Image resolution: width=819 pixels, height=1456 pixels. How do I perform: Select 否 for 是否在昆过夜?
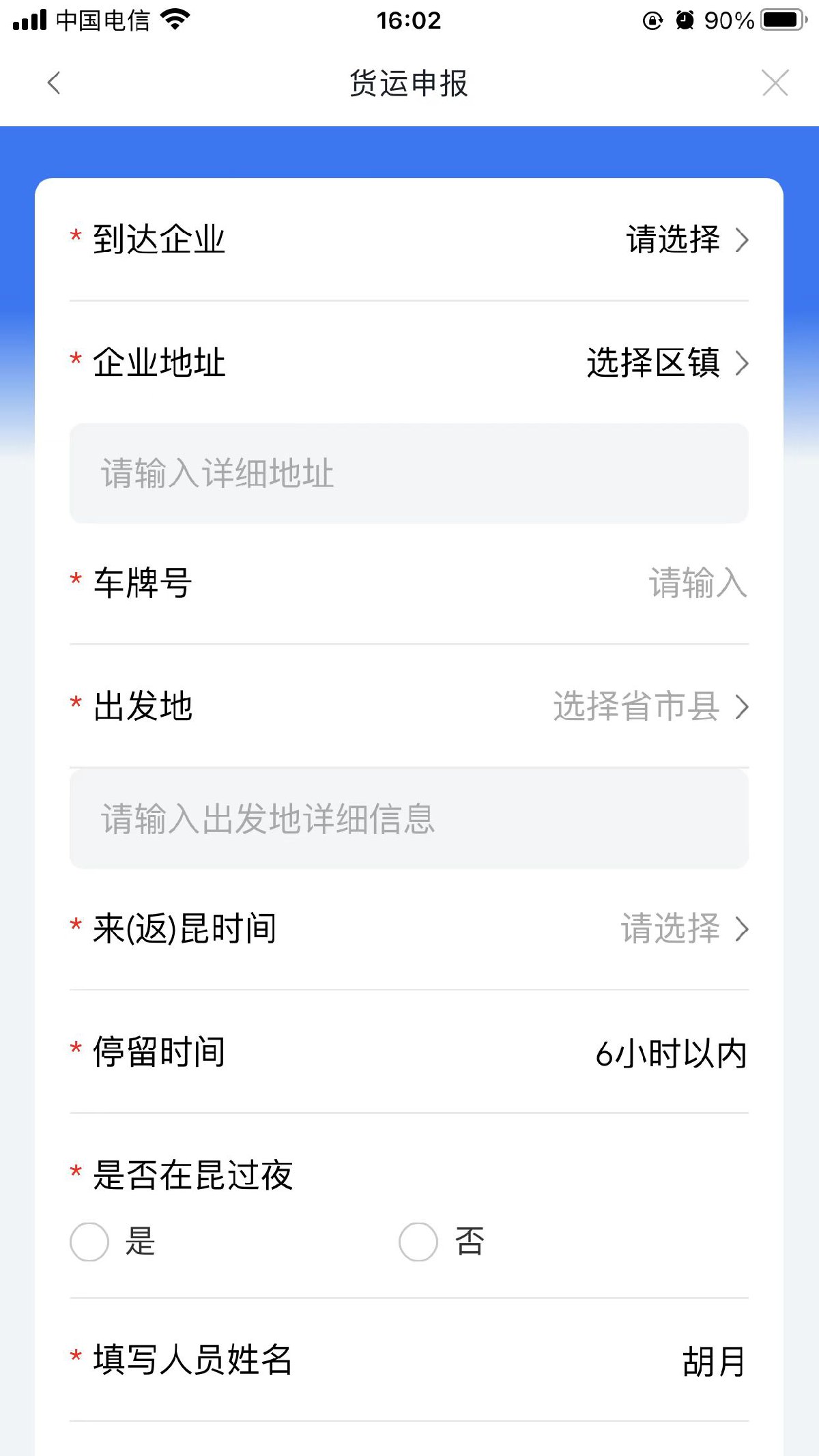[418, 1242]
